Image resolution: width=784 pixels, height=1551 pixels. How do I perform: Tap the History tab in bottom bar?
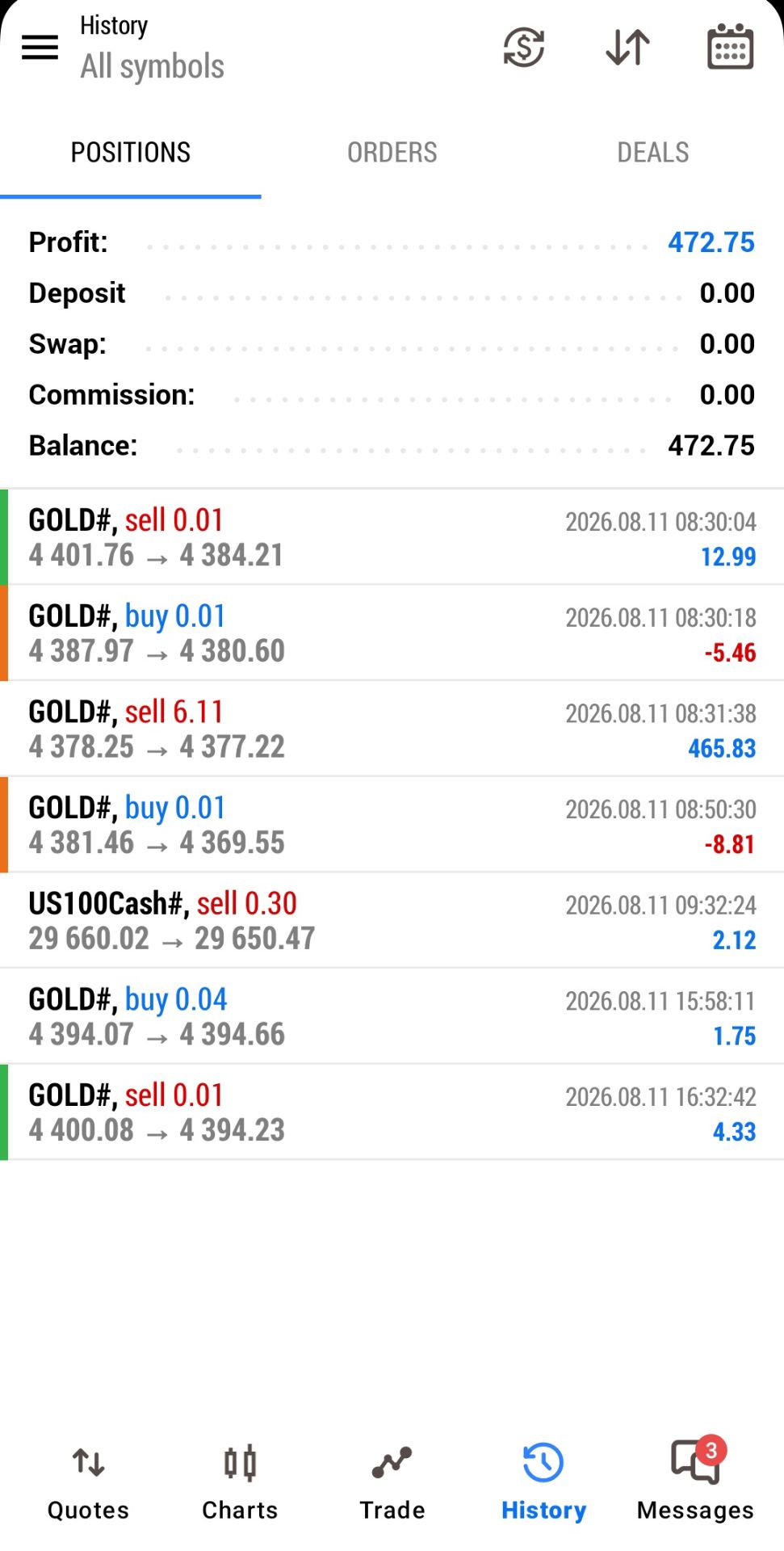click(x=543, y=1483)
